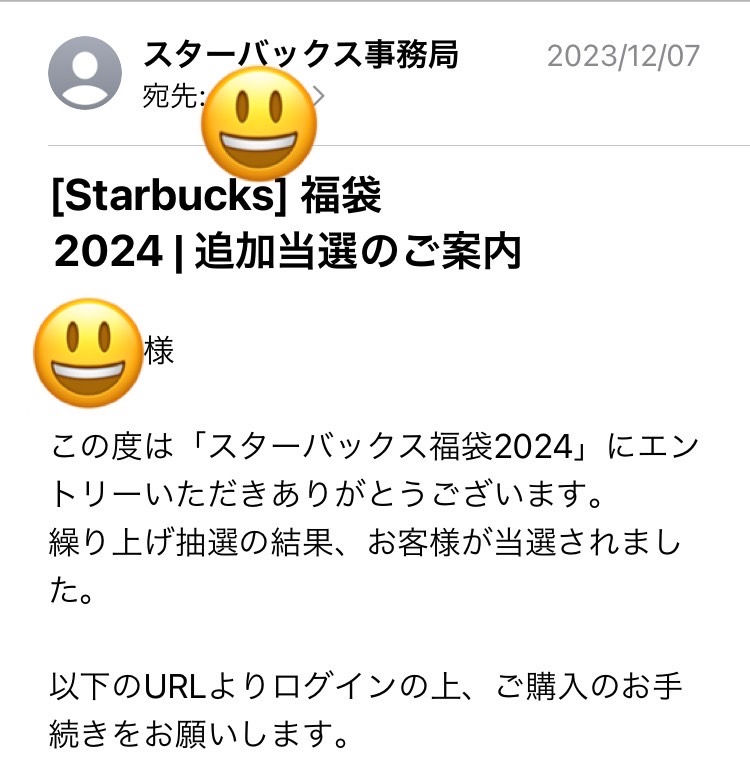Expand the 宛先 recipient details chevron

tap(320, 96)
